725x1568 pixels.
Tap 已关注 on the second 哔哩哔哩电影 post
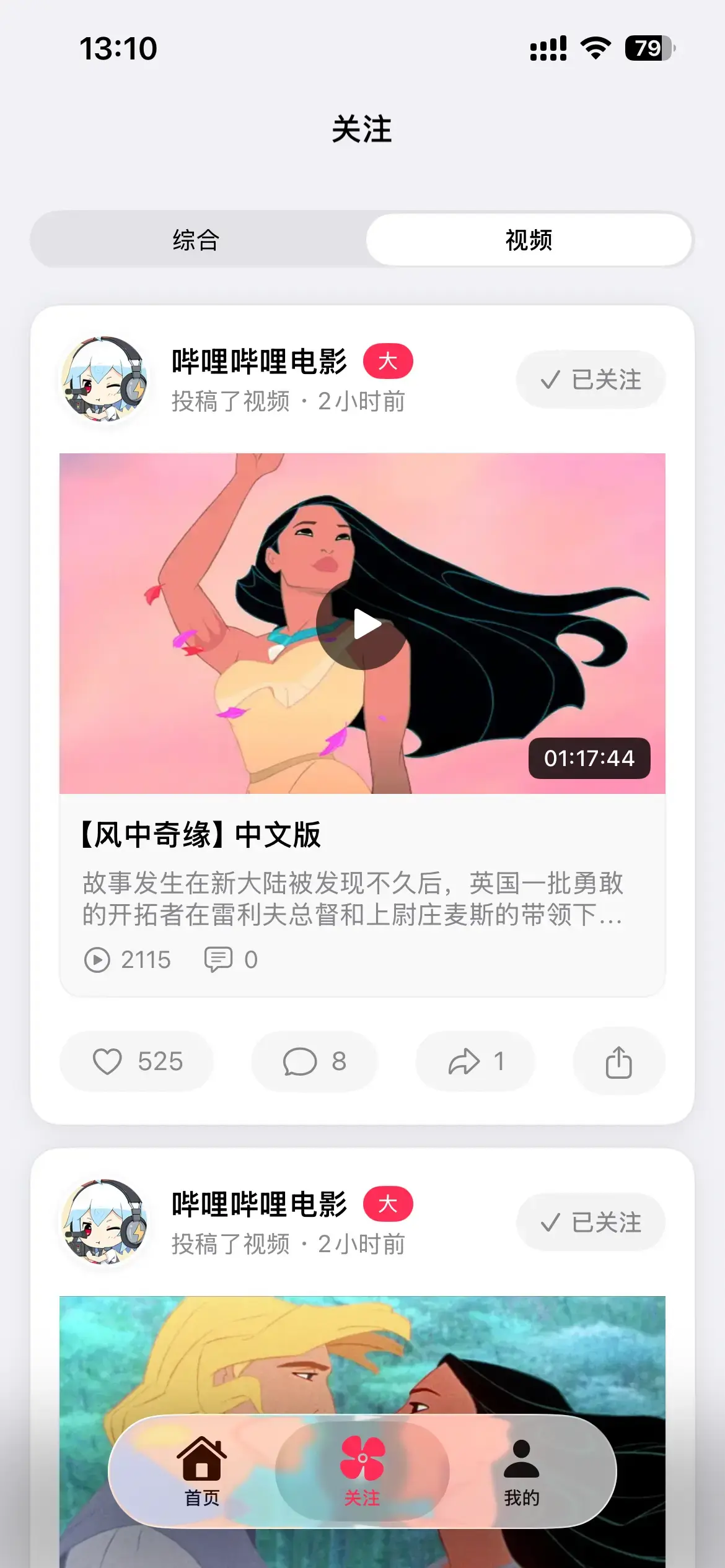[x=591, y=1222]
